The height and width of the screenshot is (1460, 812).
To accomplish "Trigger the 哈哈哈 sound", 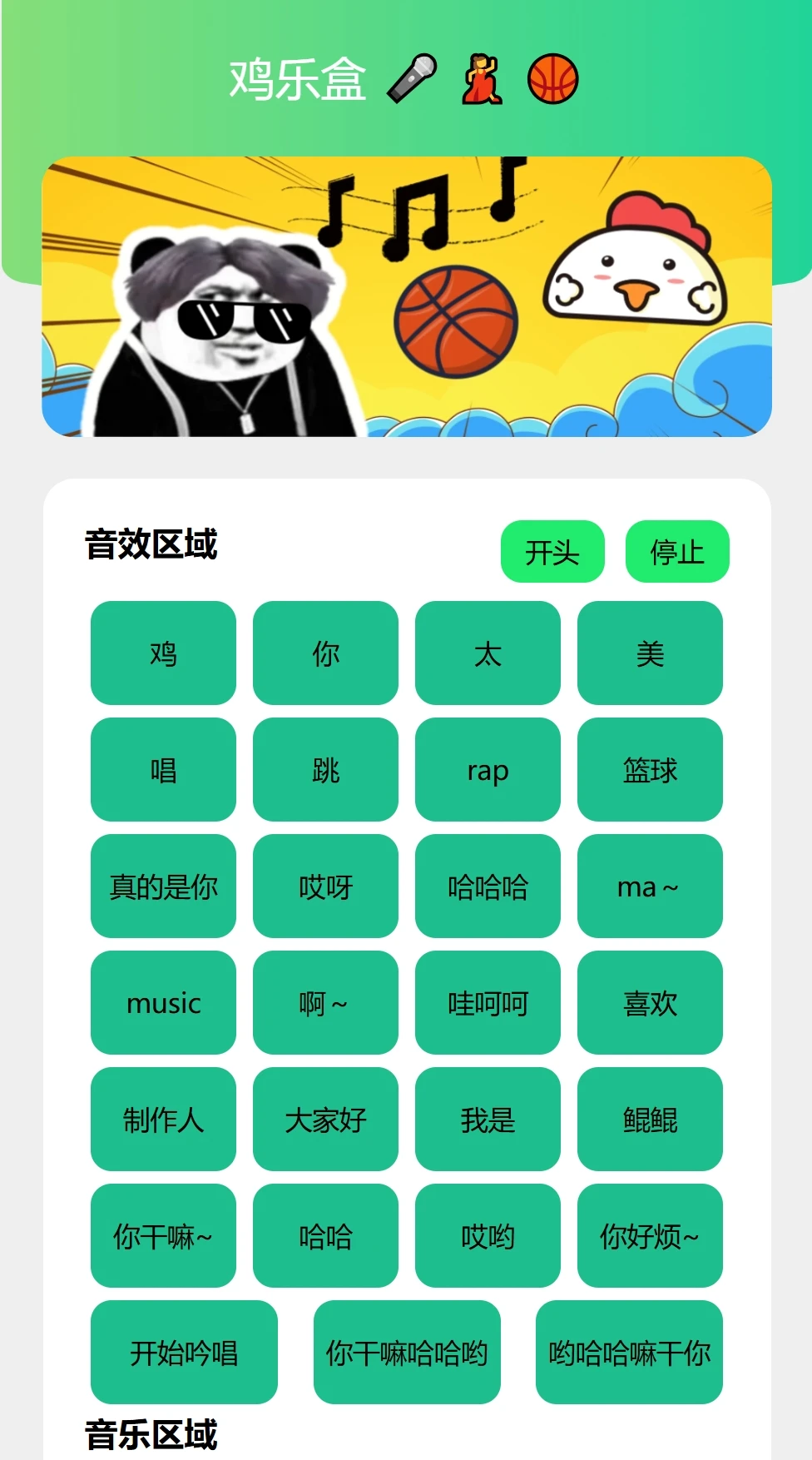I will [x=488, y=886].
